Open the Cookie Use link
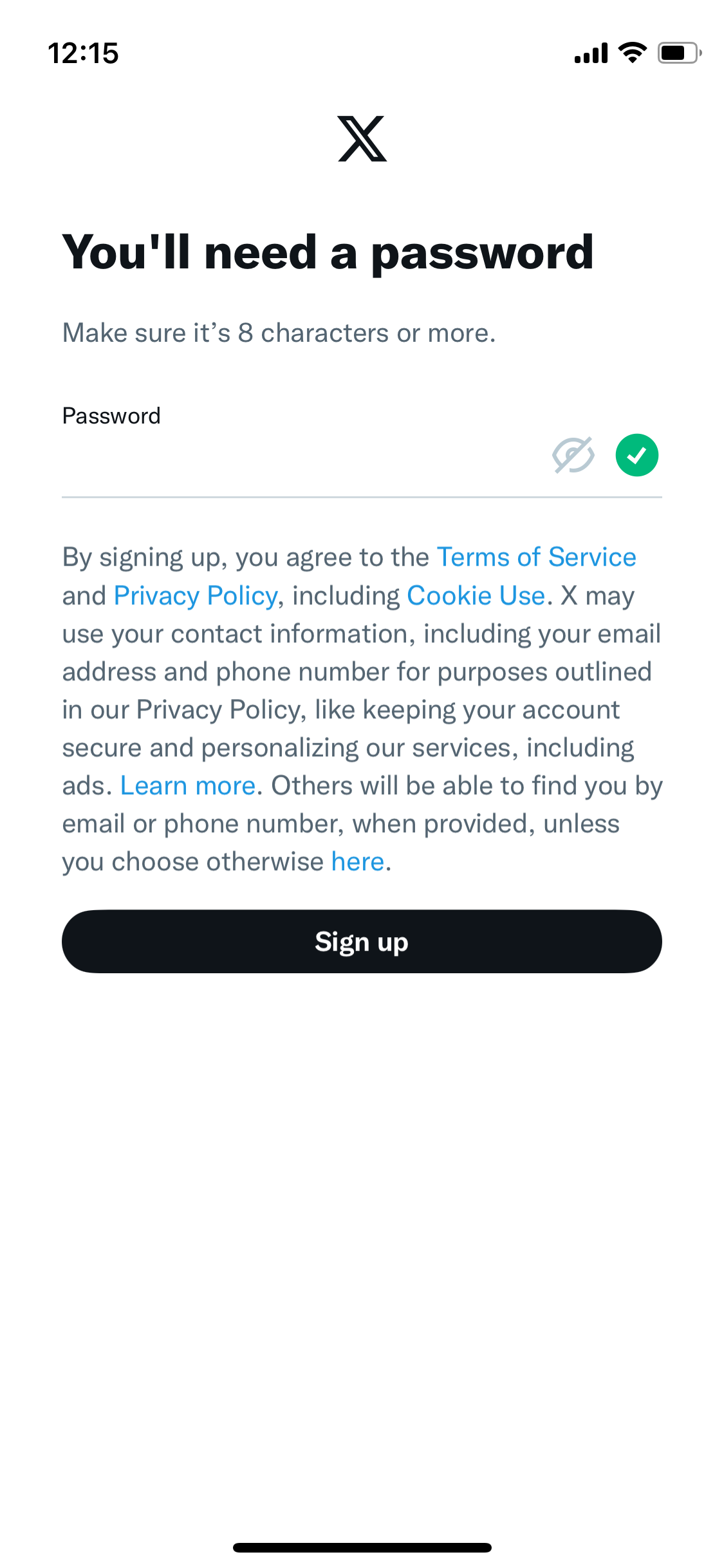 coord(476,596)
